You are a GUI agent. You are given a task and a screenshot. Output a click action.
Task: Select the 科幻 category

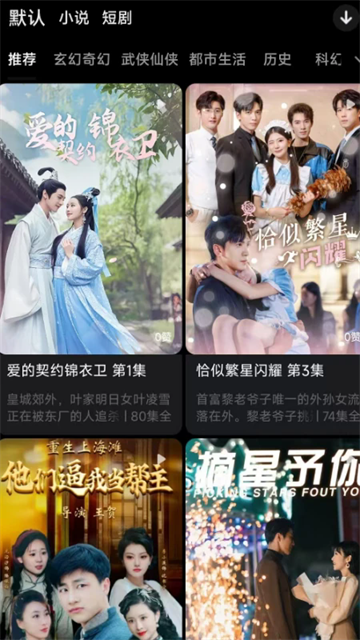coord(329,60)
